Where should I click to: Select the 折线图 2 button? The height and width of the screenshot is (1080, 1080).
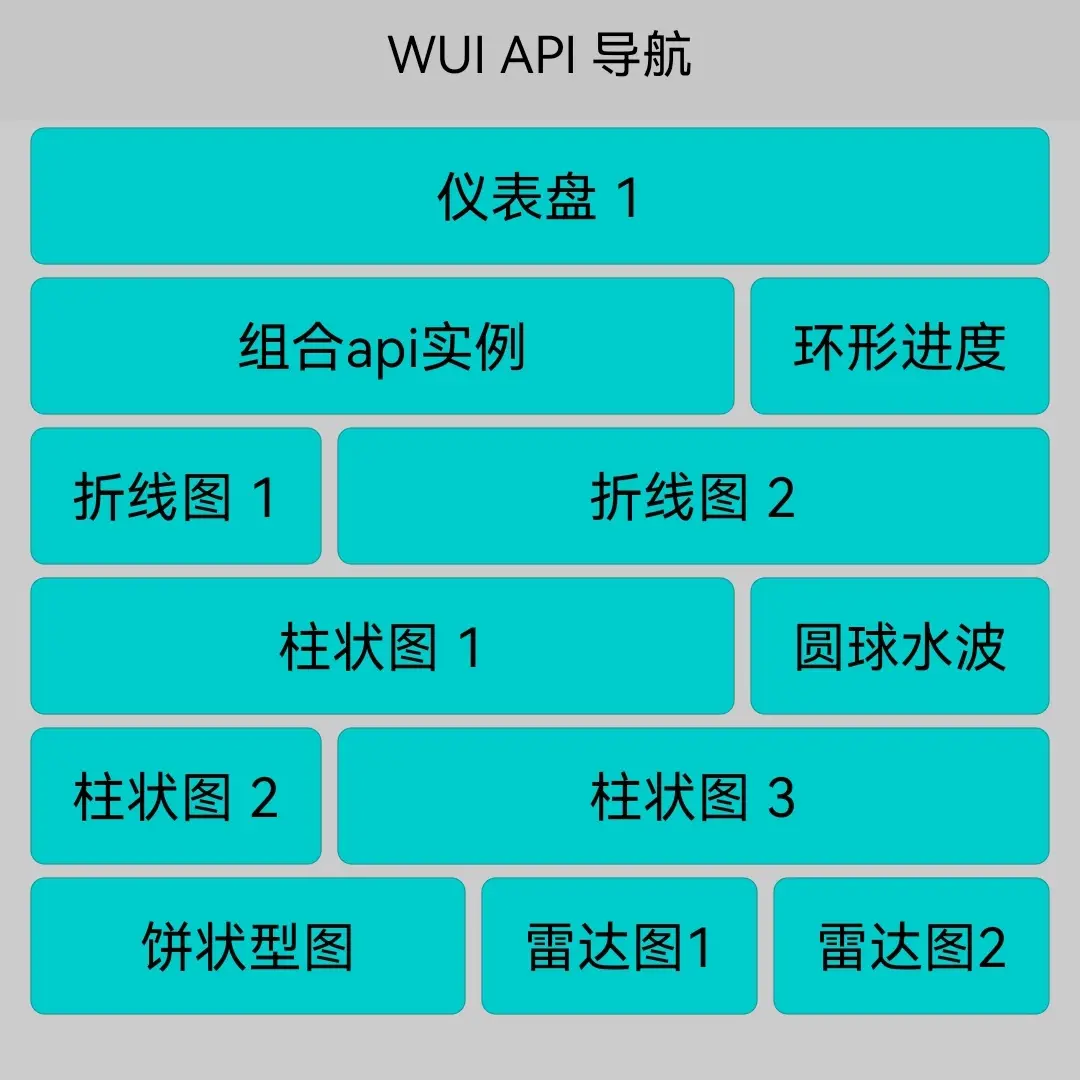693,496
